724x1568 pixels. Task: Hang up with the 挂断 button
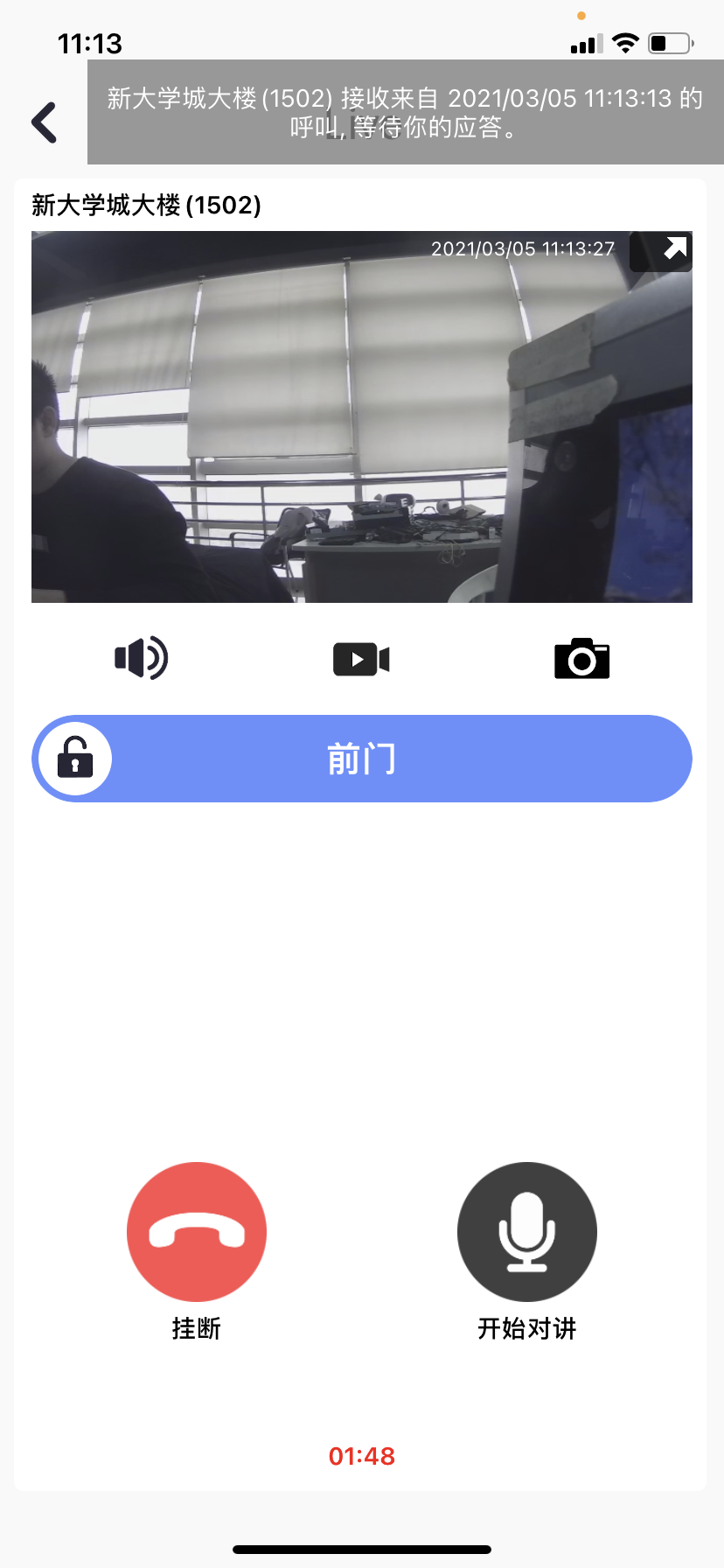[197, 1231]
